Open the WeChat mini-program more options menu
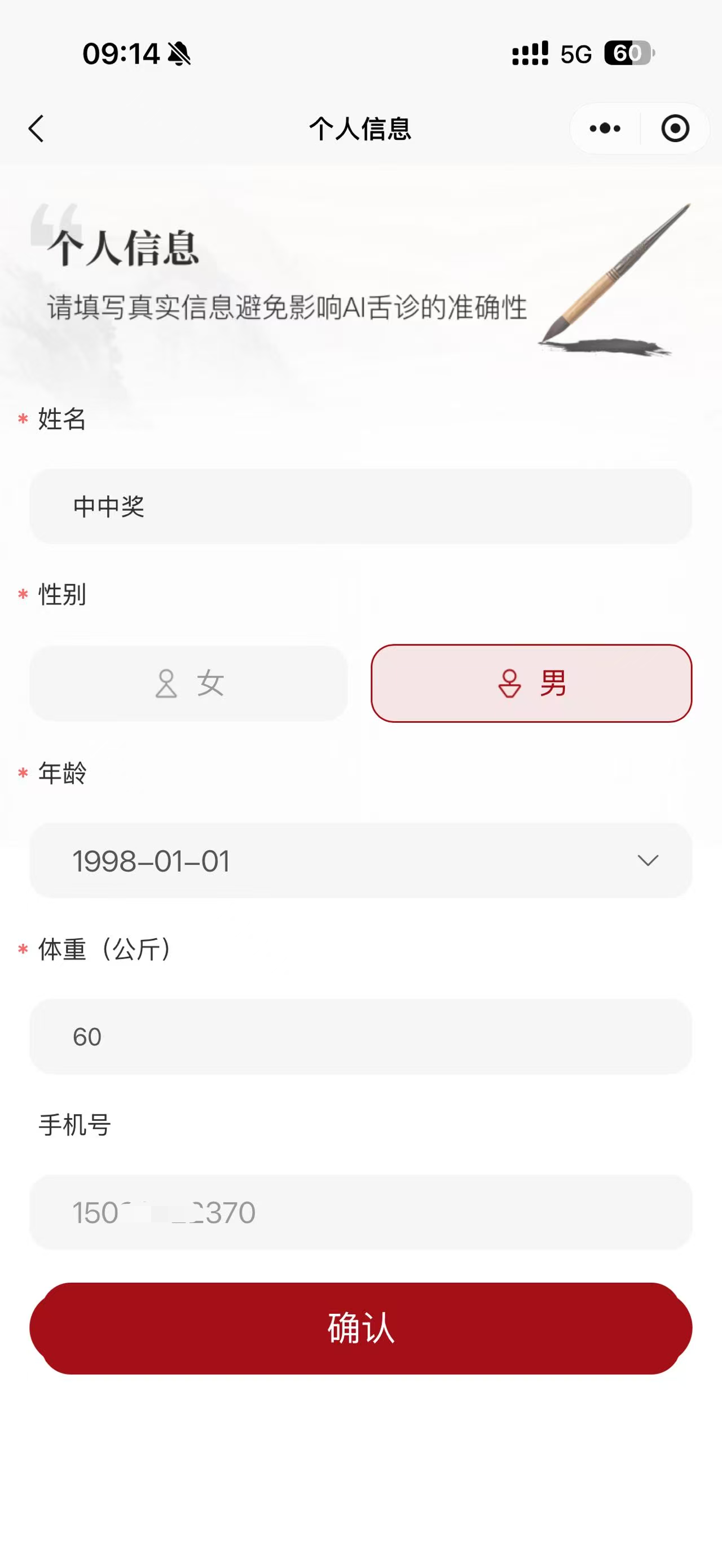Screen dimensions: 722x1568 coord(604,129)
